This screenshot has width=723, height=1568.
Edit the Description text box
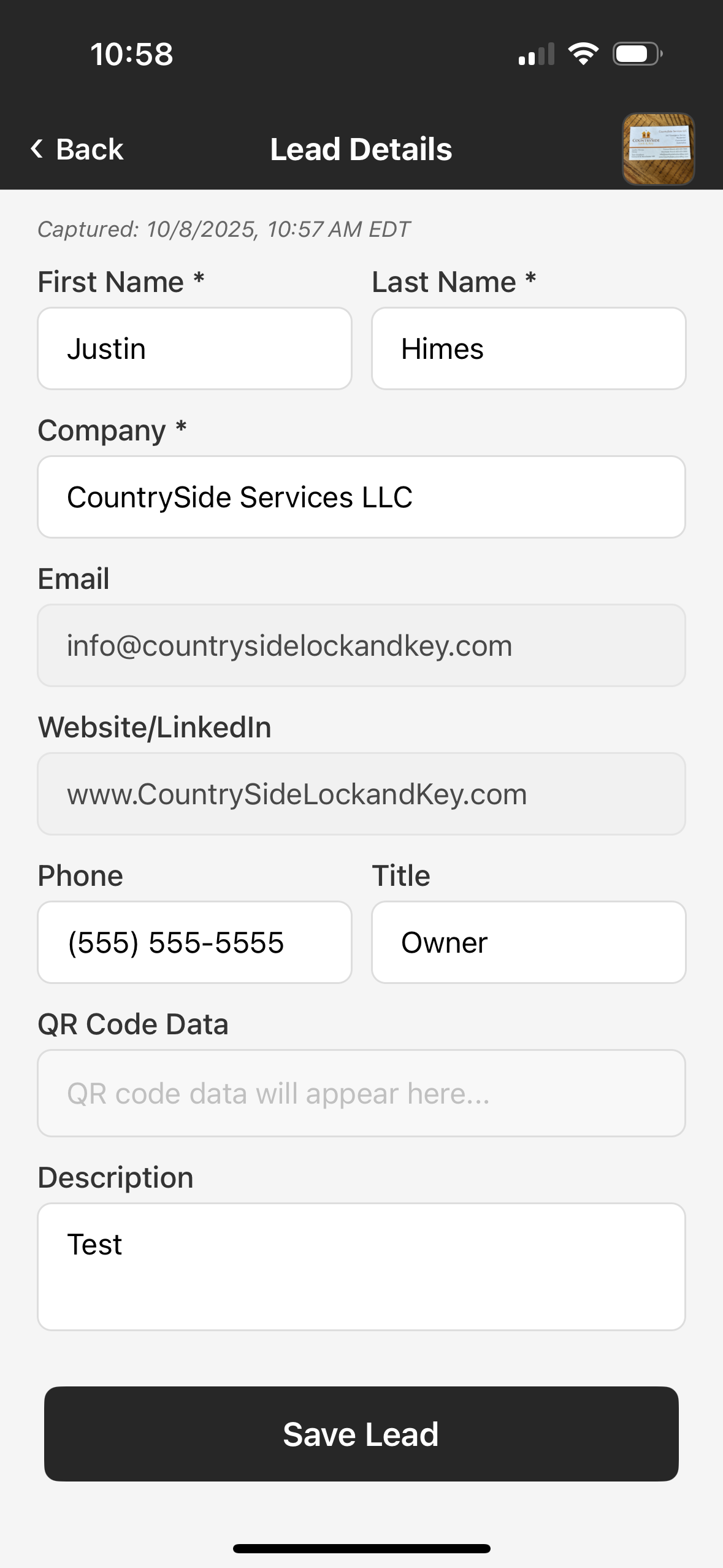tap(361, 1266)
